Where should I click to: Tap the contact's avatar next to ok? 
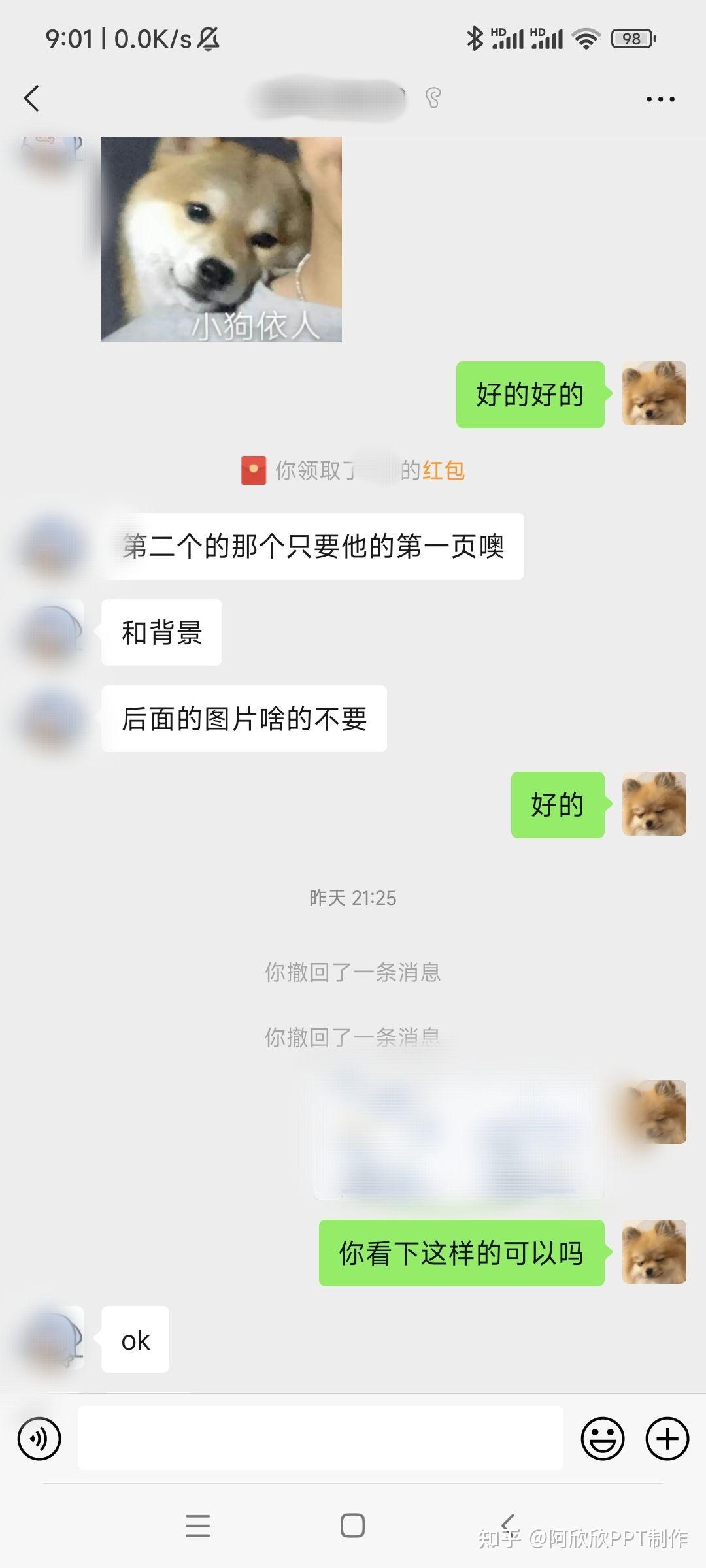pyautogui.click(x=52, y=1338)
